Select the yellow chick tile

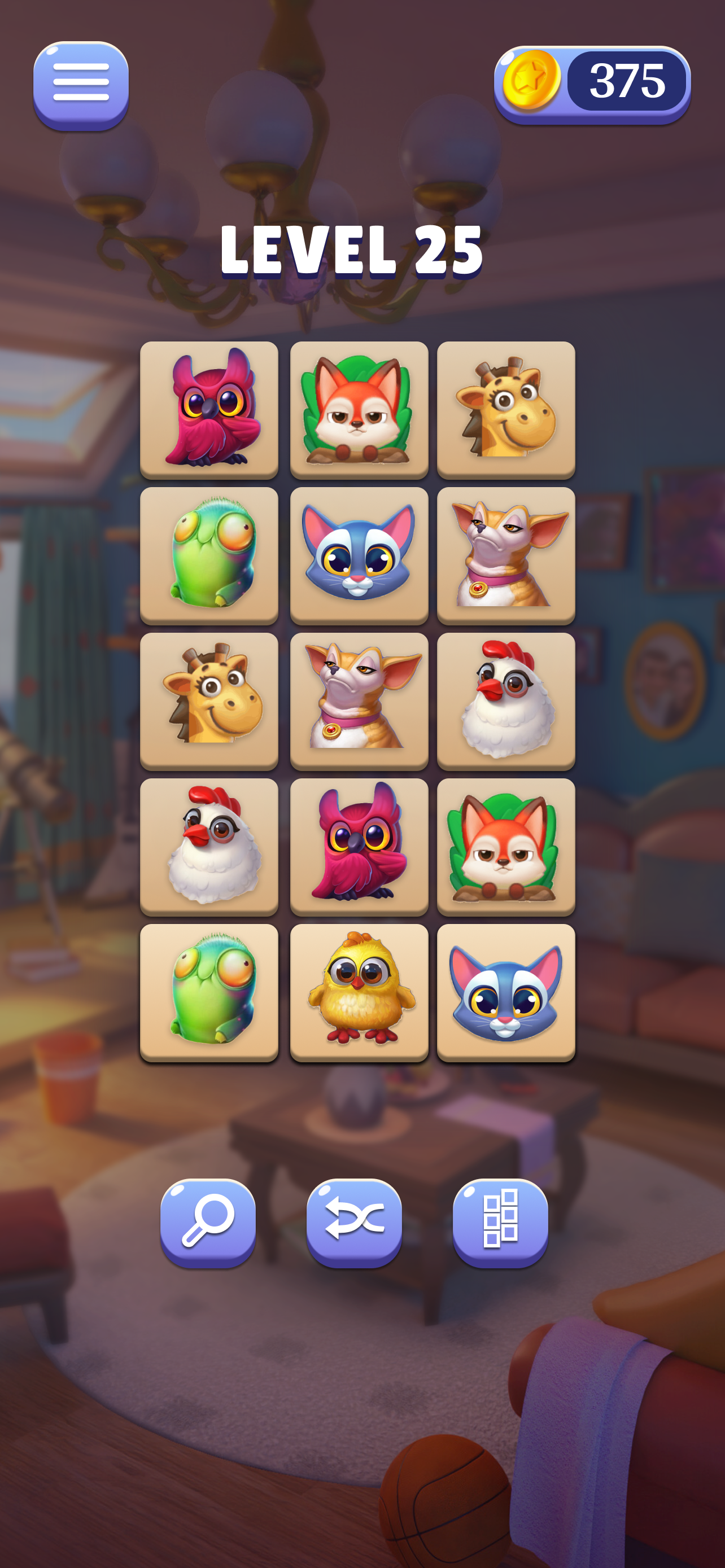point(359,993)
